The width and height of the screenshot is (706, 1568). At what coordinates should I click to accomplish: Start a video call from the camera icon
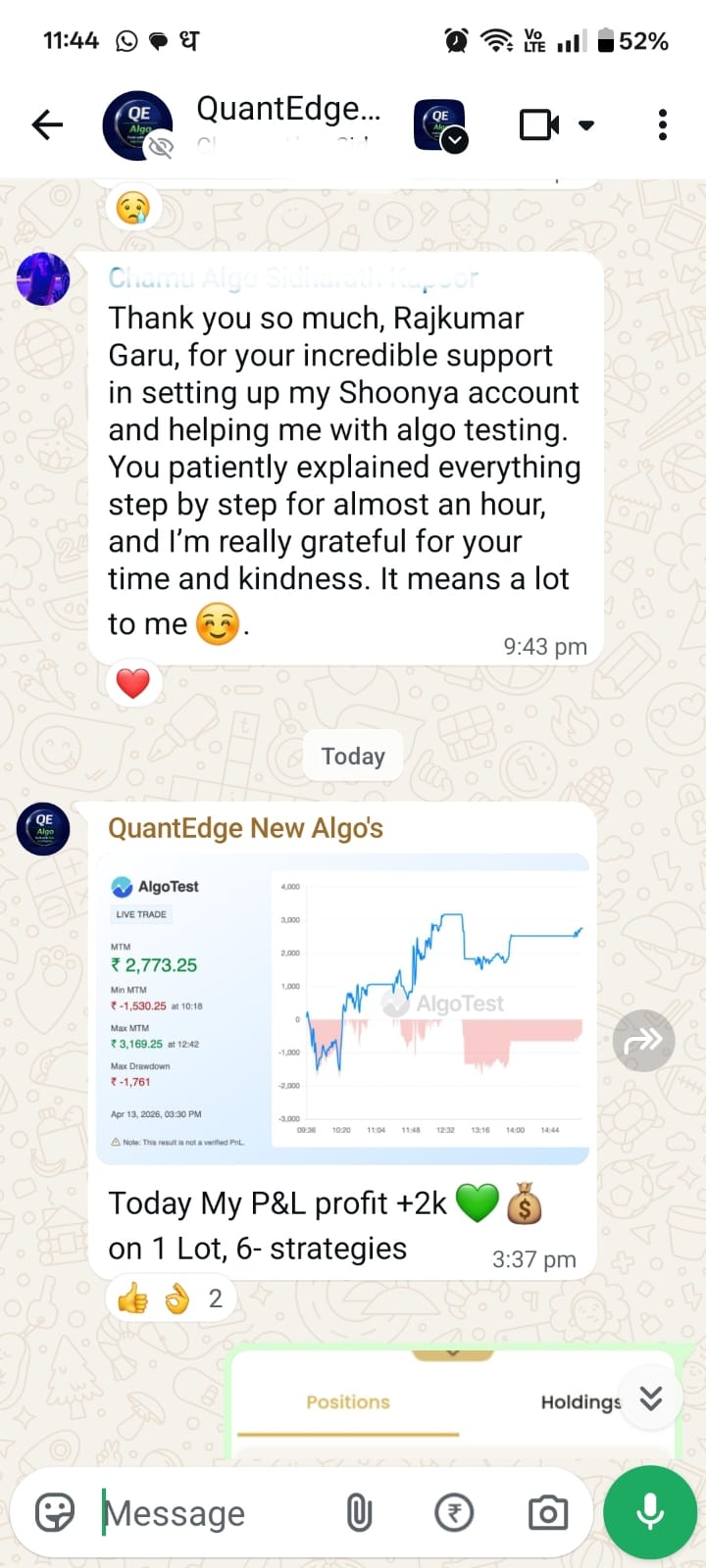click(x=539, y=125)
